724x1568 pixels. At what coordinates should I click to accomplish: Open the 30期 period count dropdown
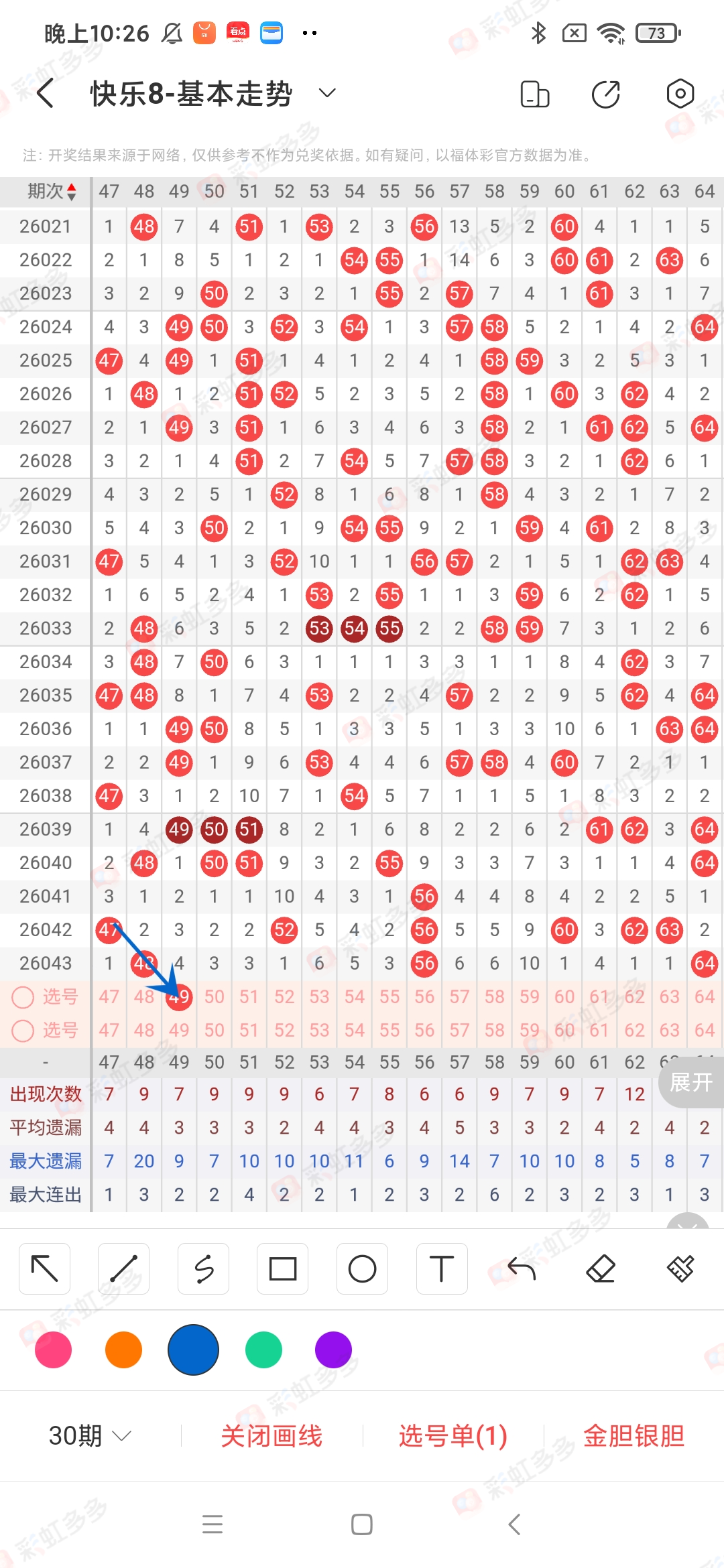click(90, 1435)
